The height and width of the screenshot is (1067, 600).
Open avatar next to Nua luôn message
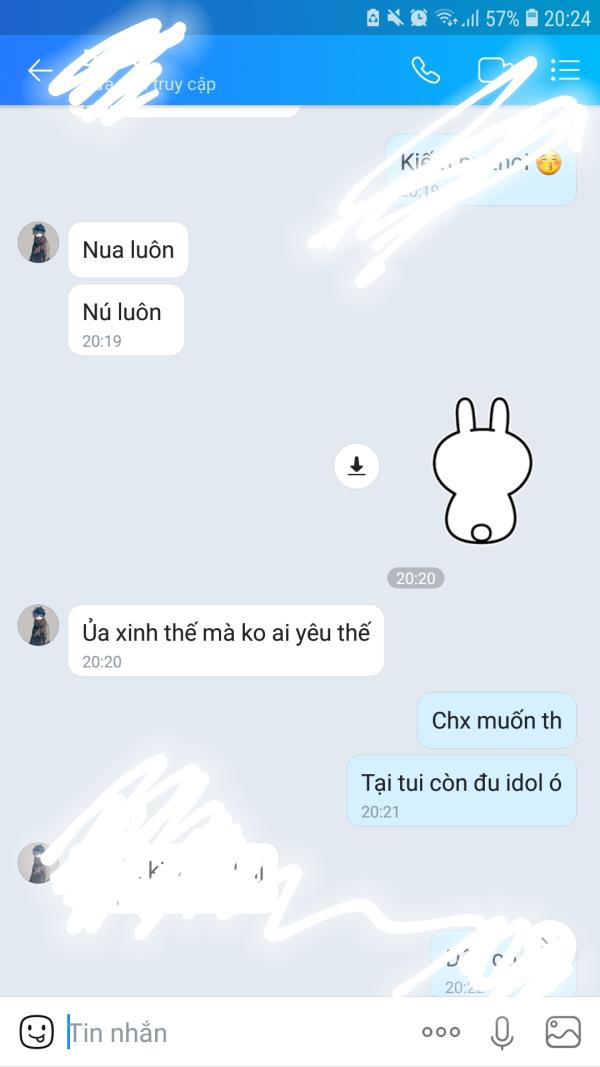pyautogui.click(x=38, y=242)
